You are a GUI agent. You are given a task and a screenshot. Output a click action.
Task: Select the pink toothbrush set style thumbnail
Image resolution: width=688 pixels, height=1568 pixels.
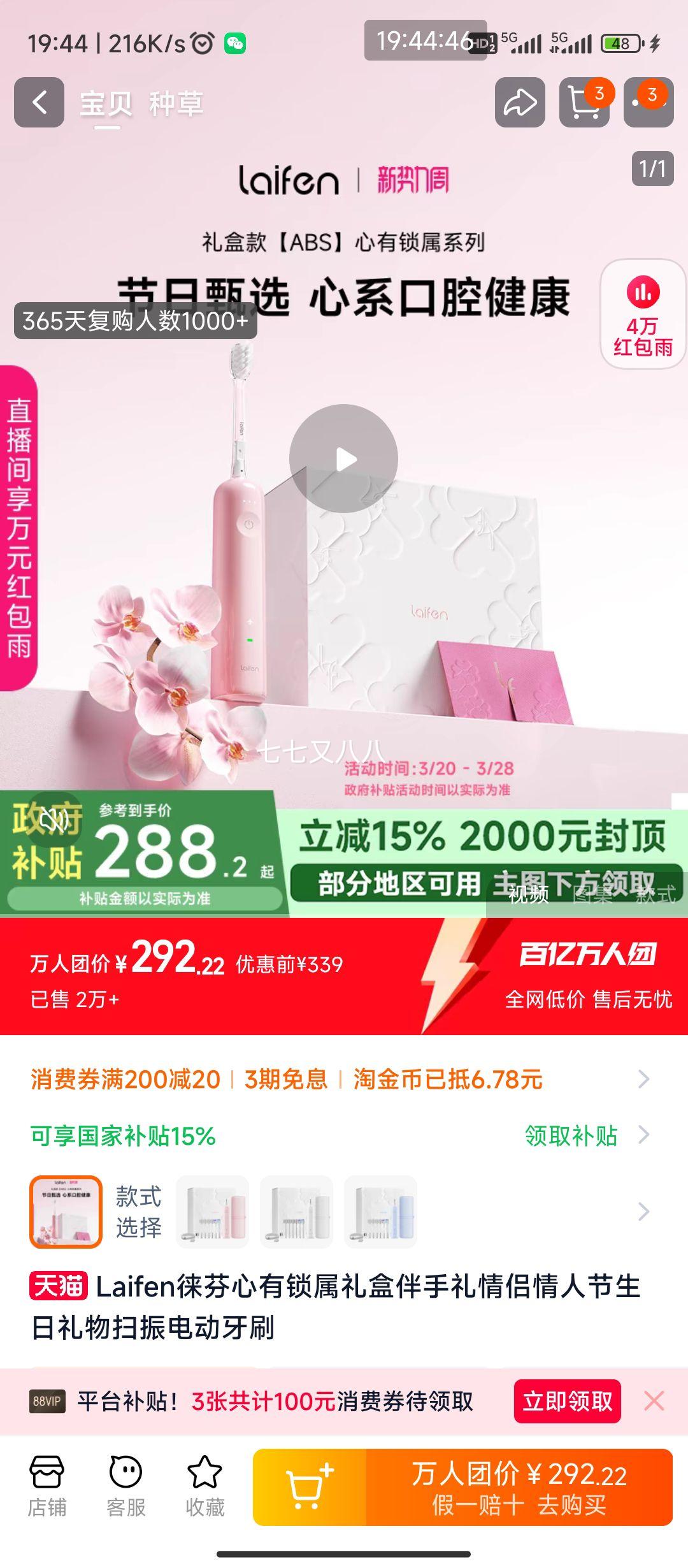click(212, 1211)
